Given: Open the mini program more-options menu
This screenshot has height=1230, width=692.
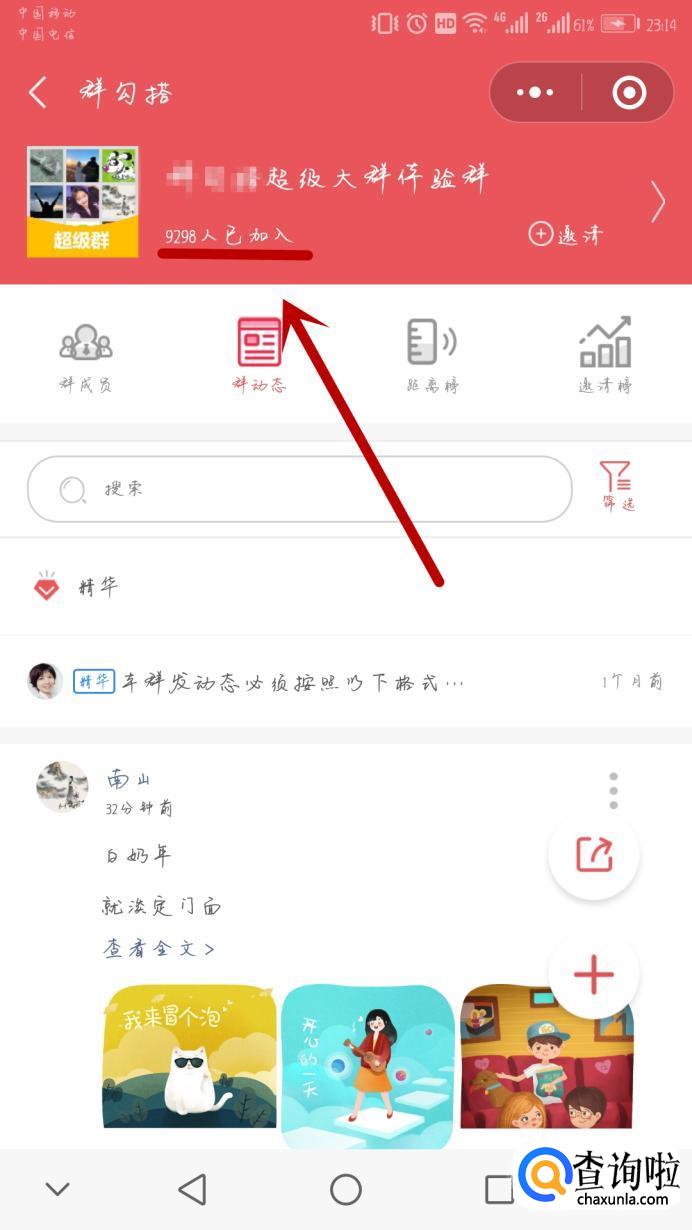Looking at the screenshot, I should (x=535, y=93).
